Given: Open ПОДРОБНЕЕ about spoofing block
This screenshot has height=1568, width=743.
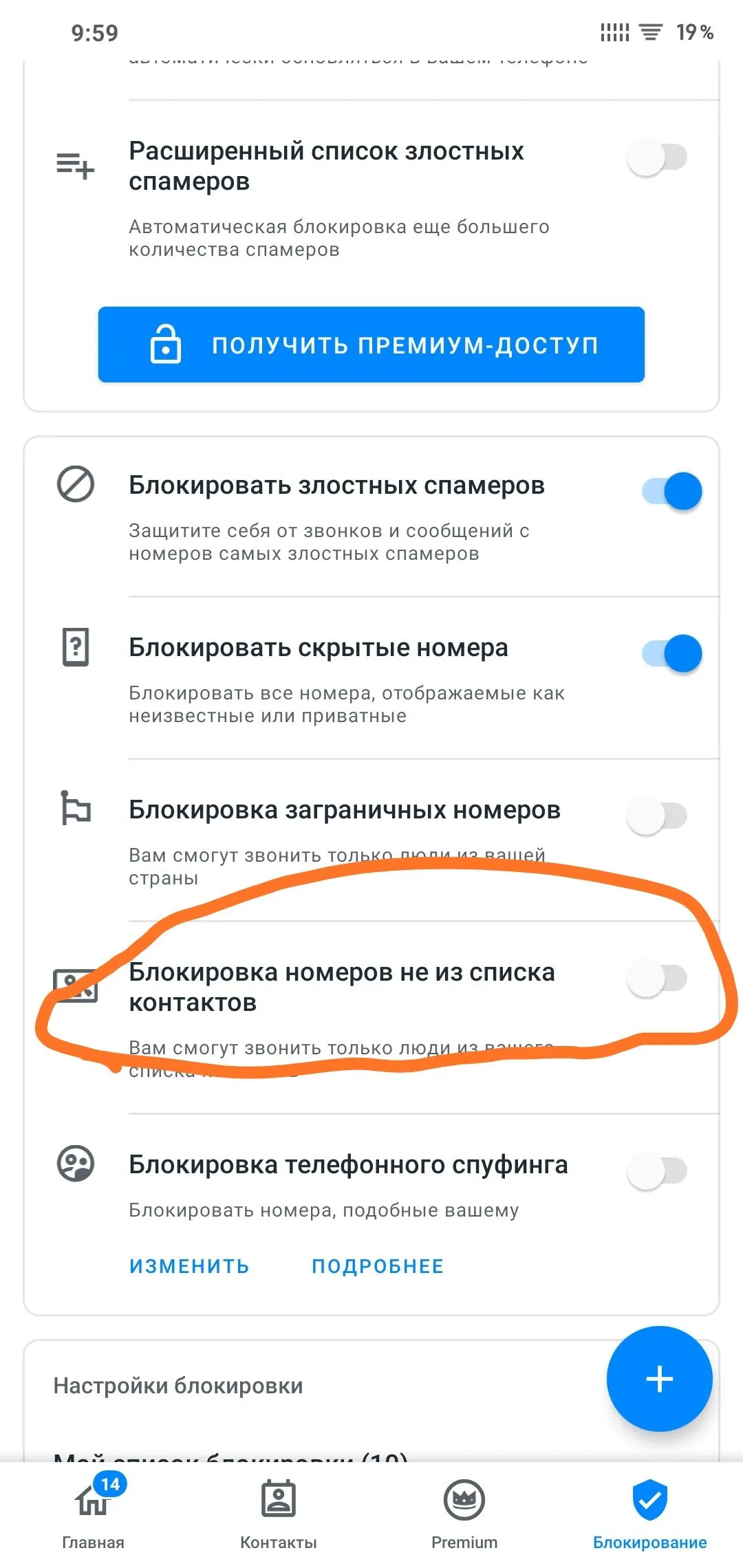Looking at the screenshot, I should [x=378, y=1266].
